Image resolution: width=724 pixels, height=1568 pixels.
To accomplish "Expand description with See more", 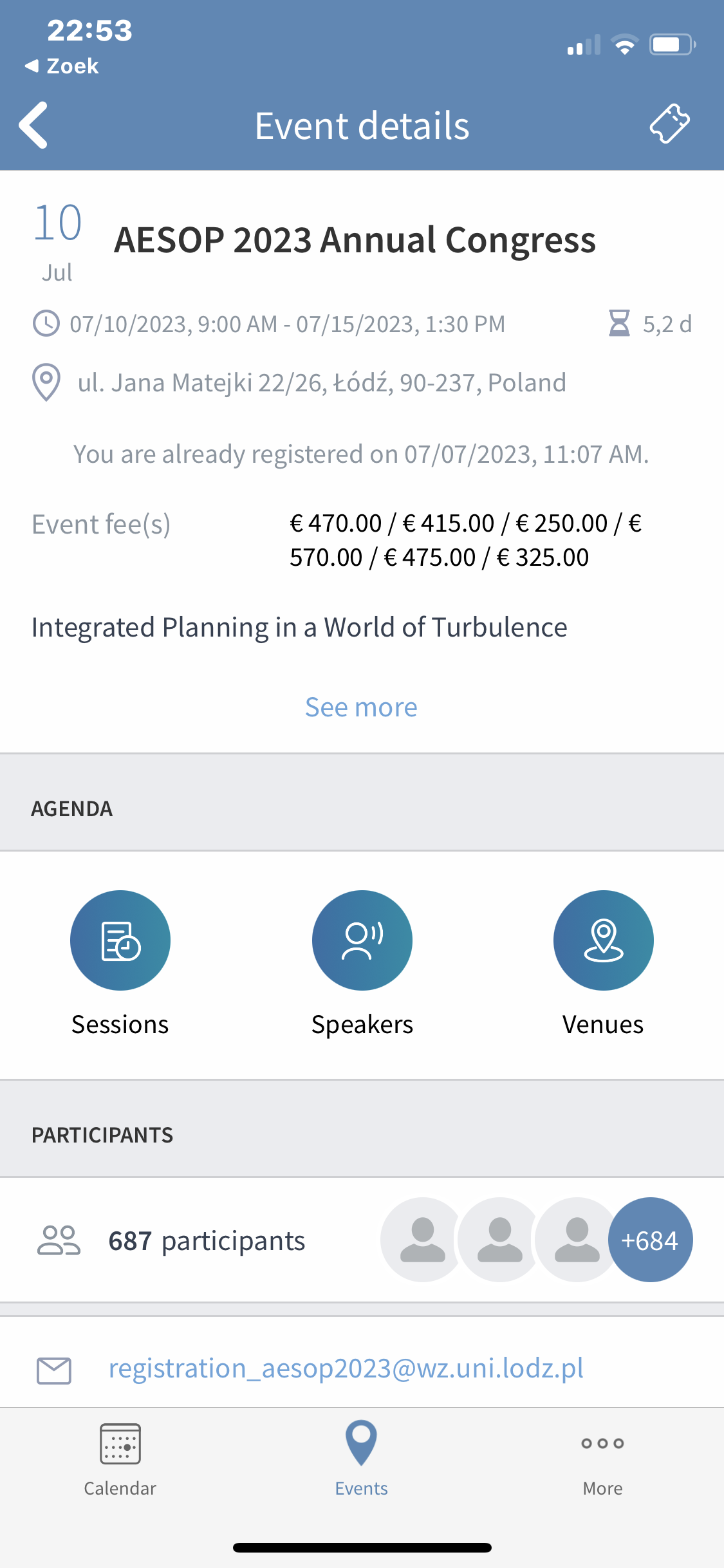I will pyautogui.click(x=361, y=707).
